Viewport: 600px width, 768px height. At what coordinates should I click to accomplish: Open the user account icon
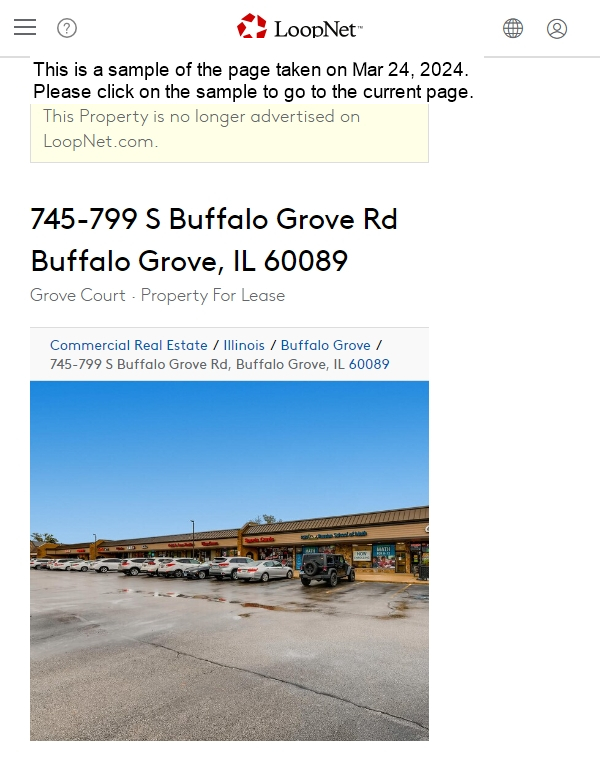pyautogui.click(x=557, y=28)
